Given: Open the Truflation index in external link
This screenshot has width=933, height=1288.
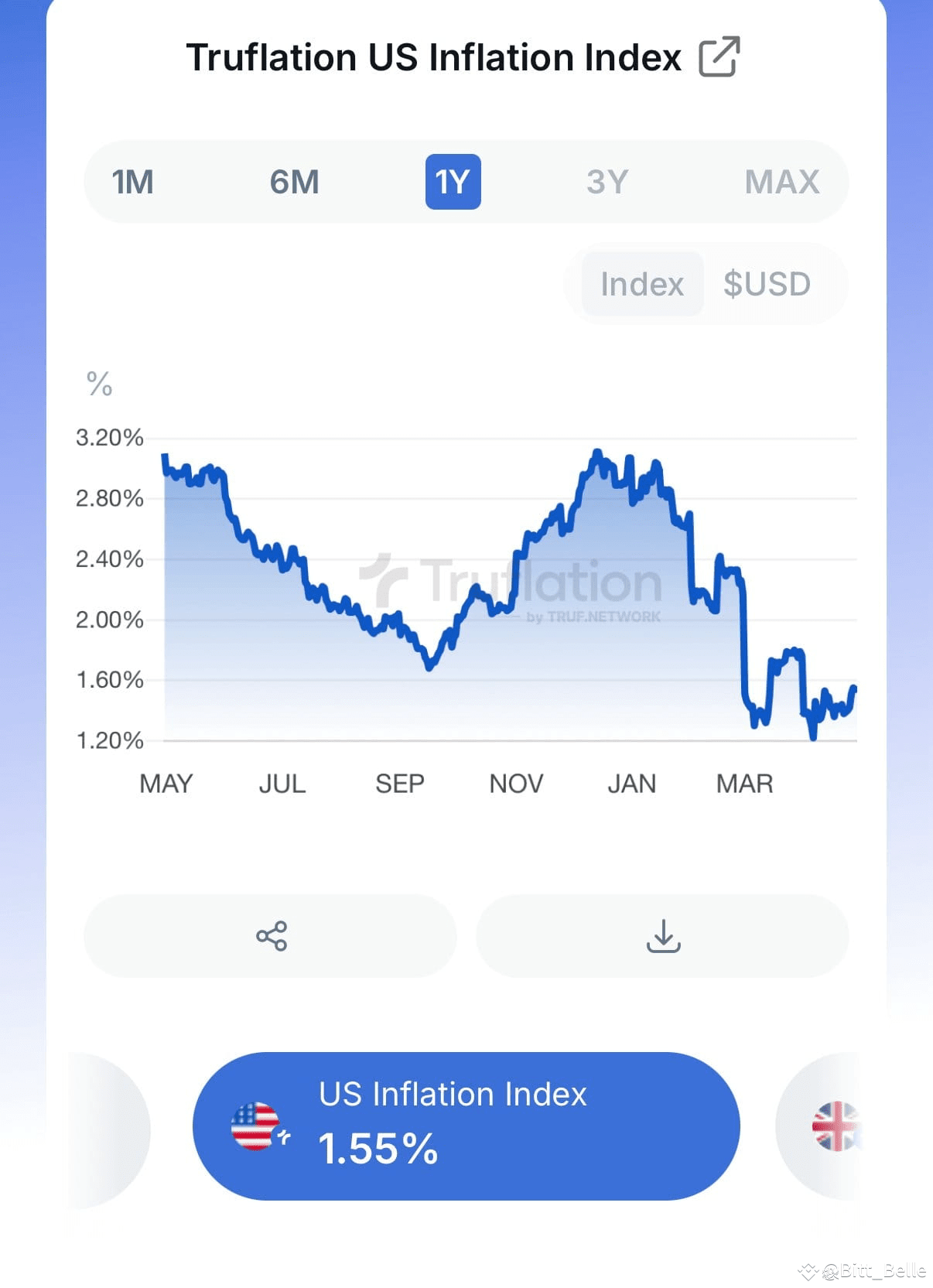Looking at the screenshot, I should (x=719, y=56).
